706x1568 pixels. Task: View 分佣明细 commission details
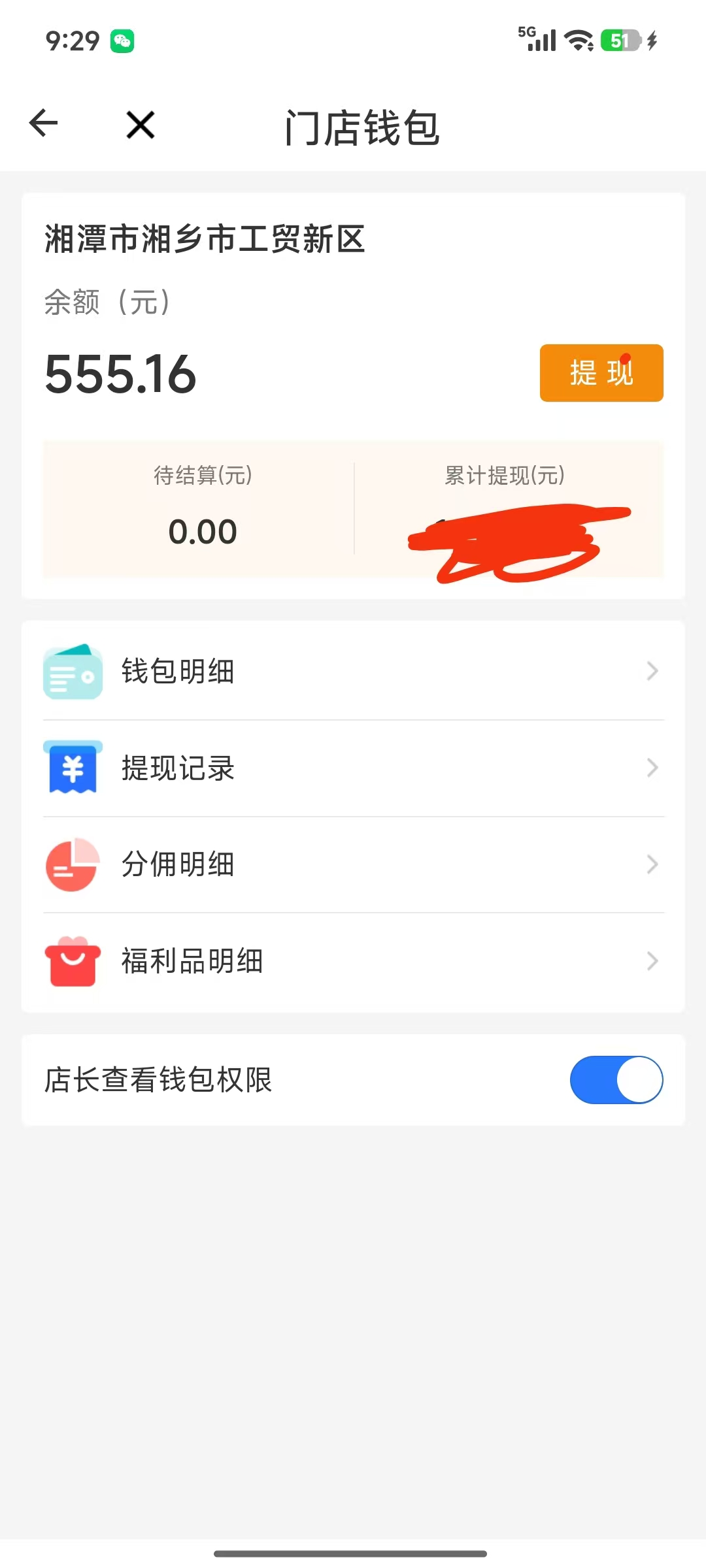tap(354, 865)
